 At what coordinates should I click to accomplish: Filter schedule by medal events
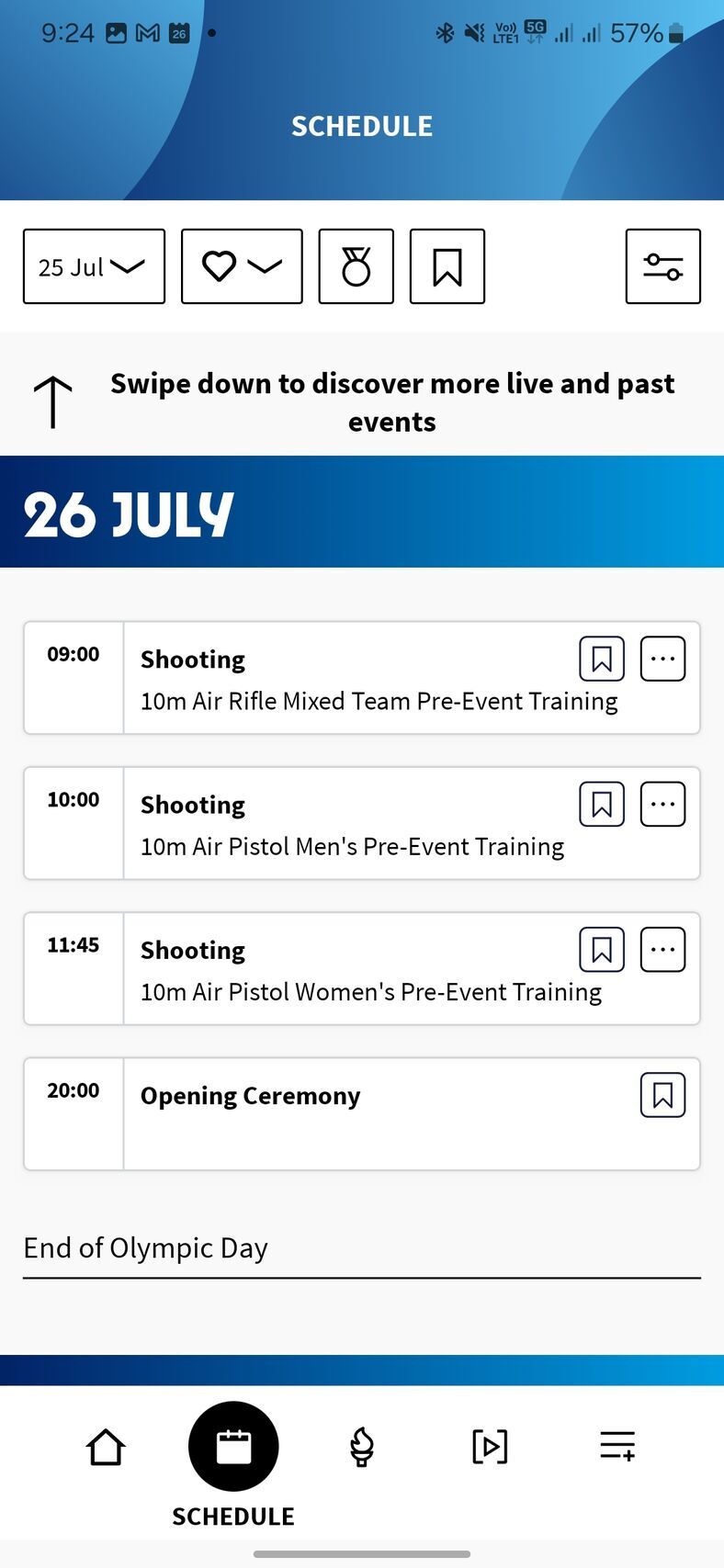pos(356,266)
